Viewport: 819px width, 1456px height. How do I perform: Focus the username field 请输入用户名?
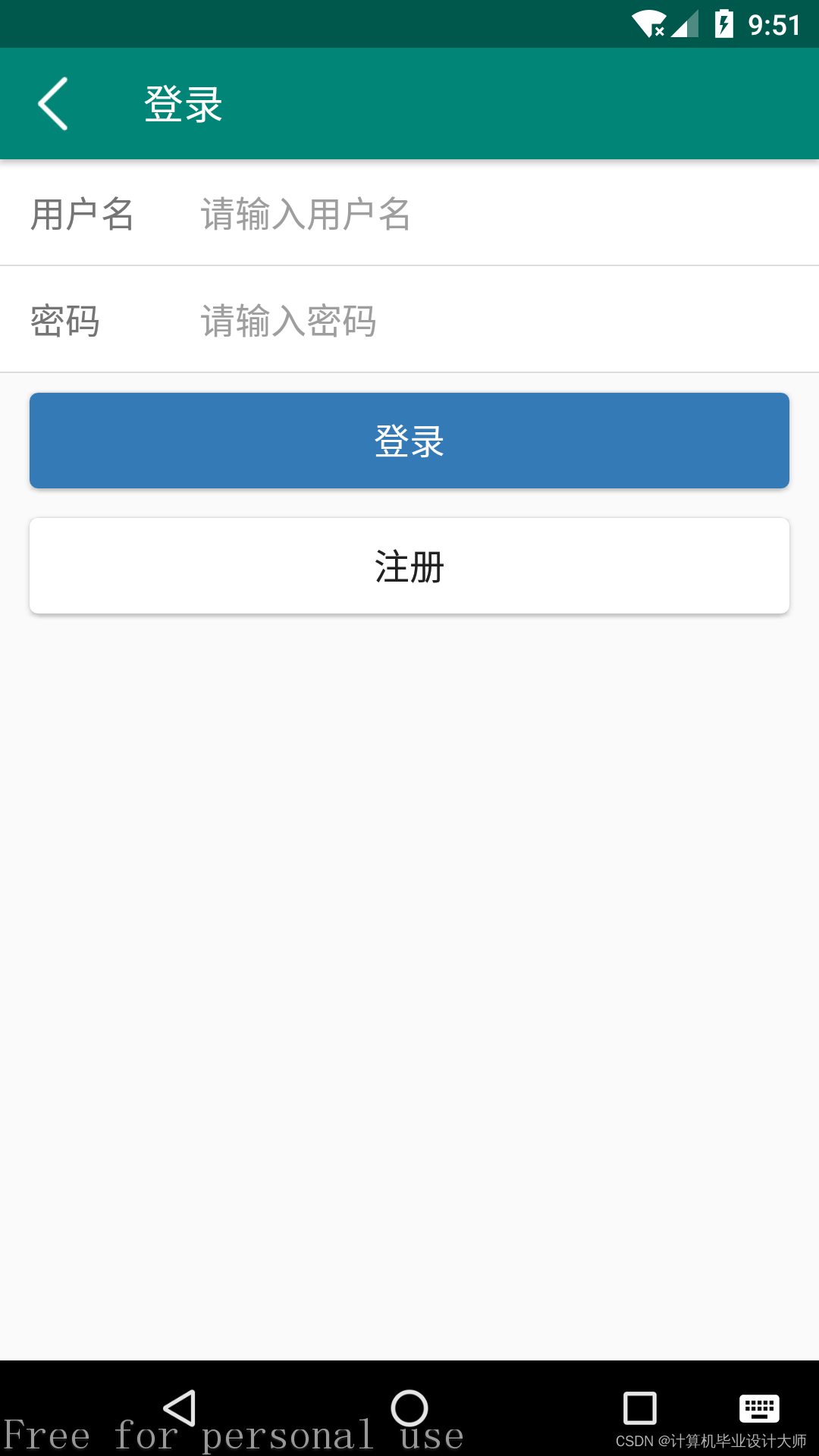click(x=500, y=214)
